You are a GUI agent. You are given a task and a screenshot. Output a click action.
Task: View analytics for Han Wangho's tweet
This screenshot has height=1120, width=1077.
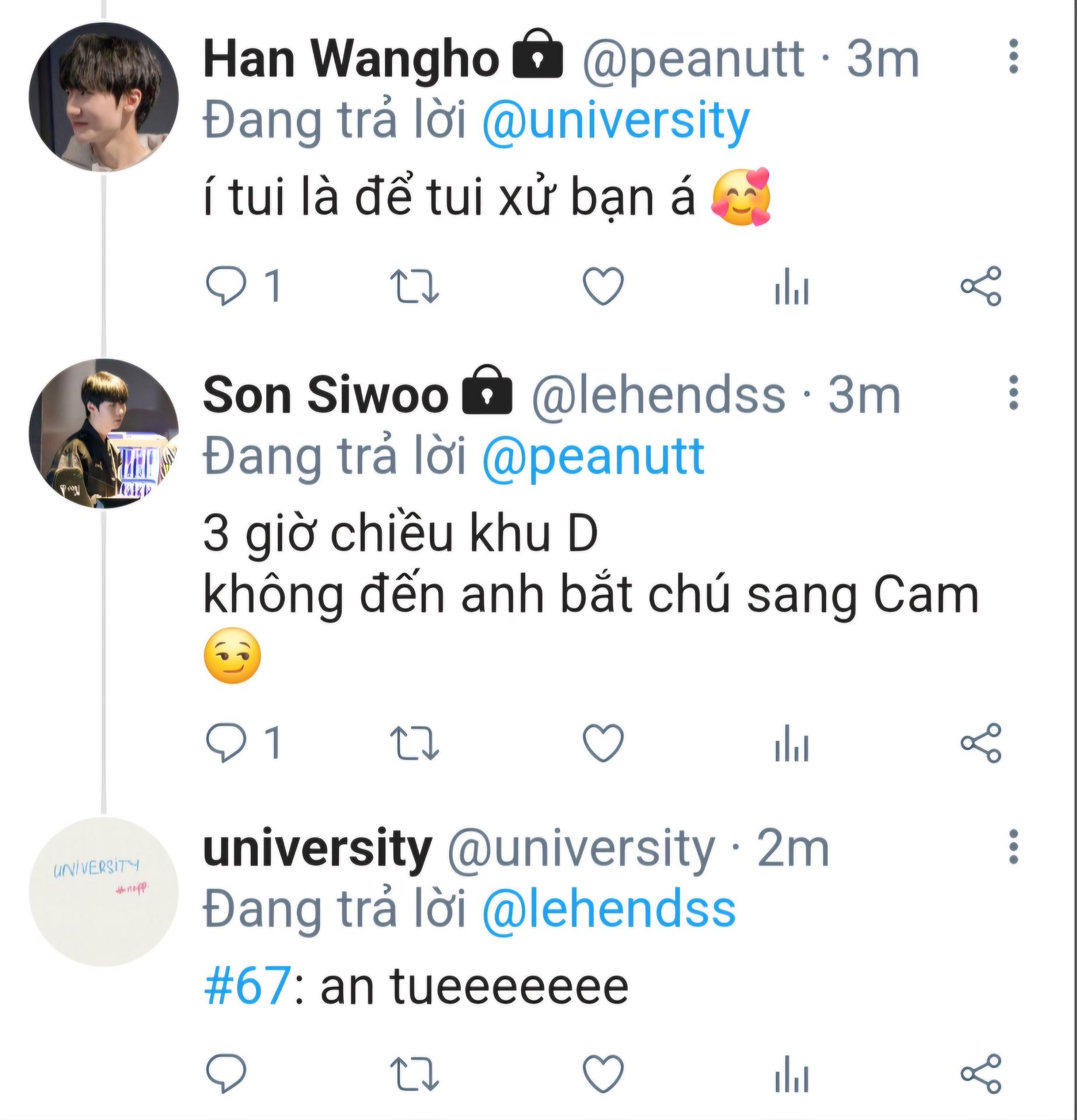[792, 286]
